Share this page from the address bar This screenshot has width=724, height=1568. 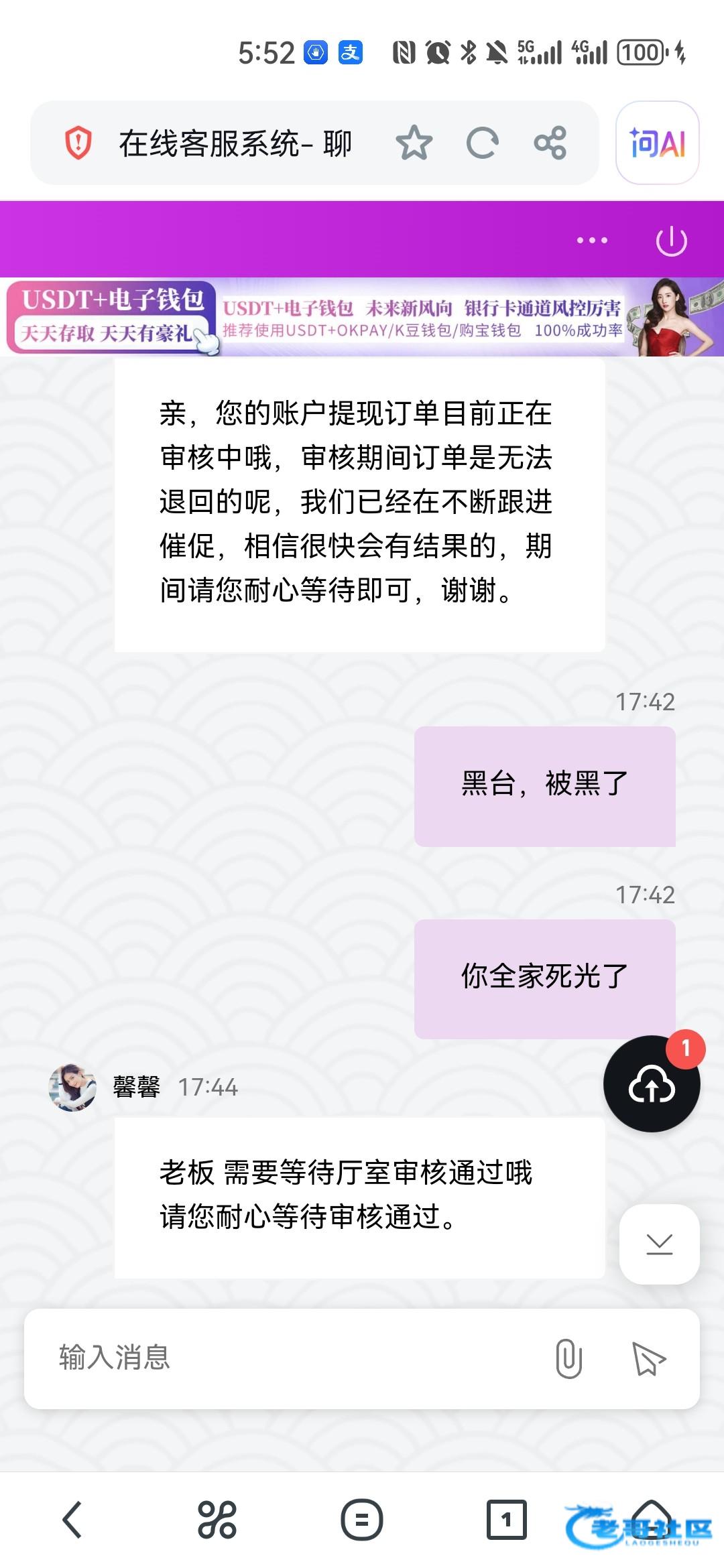(550, 143)
